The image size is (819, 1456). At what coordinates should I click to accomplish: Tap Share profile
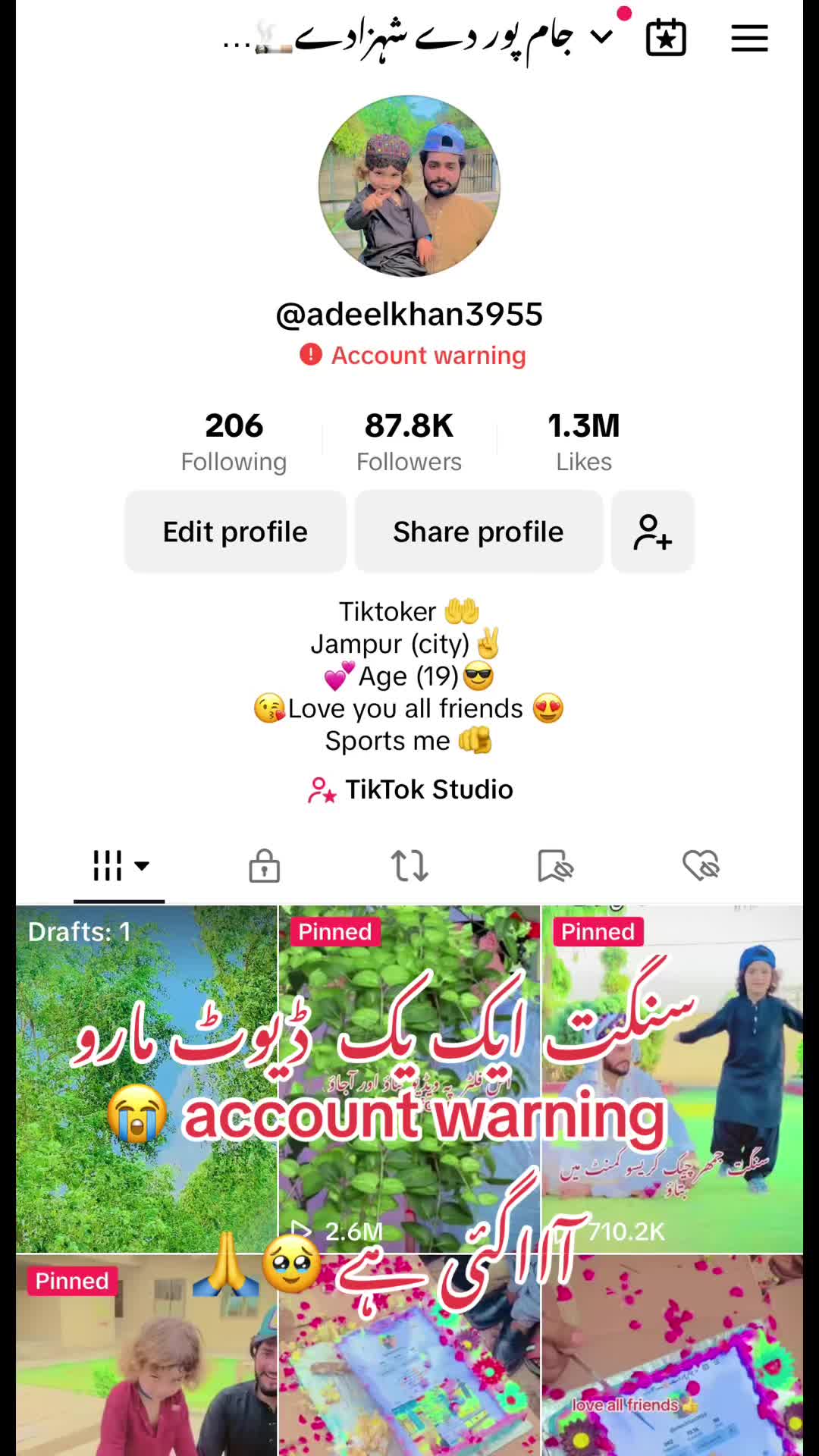point(479,532)
